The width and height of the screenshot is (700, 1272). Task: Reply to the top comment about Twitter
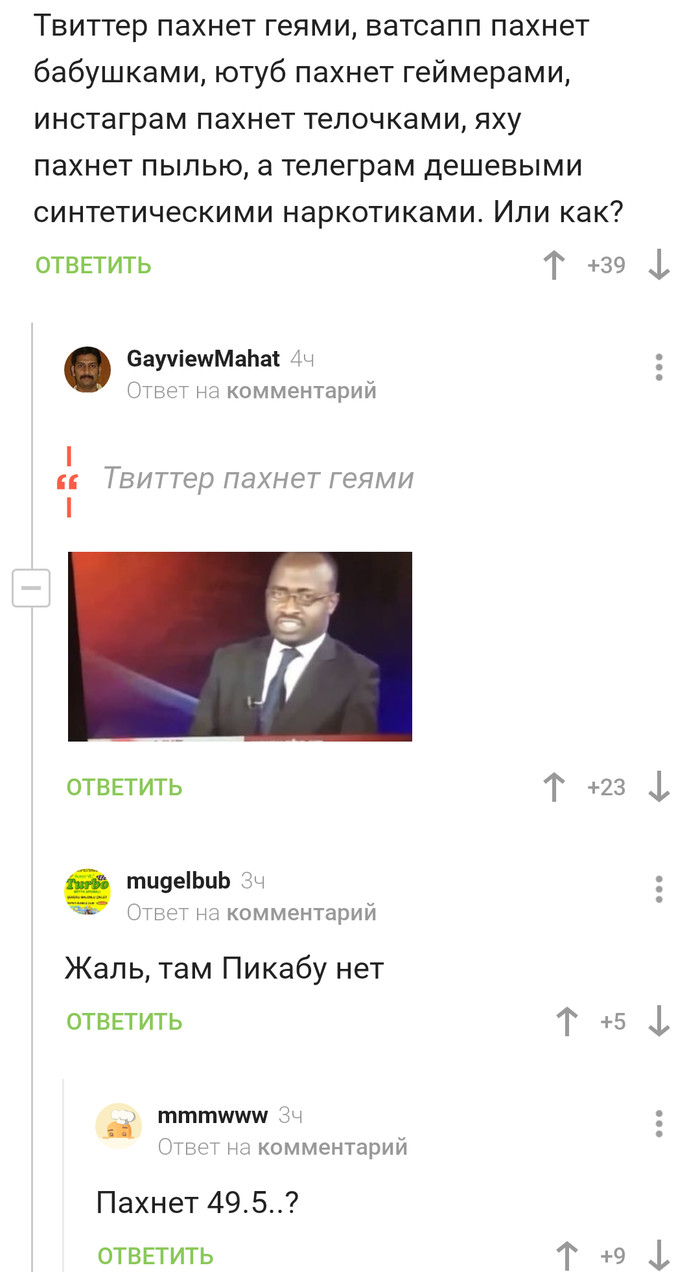(x=93, y=265)
